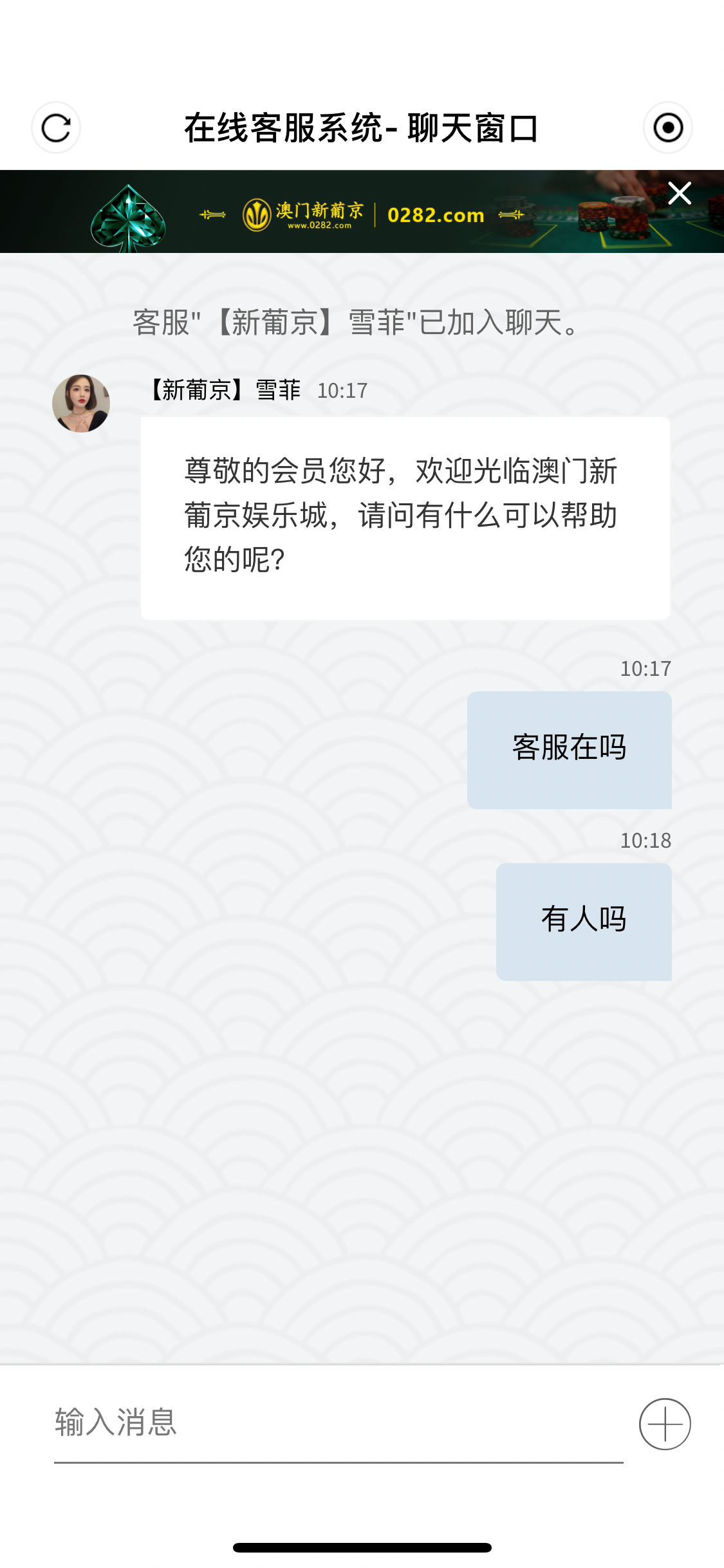The width and height of the screenshot is (724, 1568).
Task: Click the welcome greeting message bubble
Action: pos(404,514)
